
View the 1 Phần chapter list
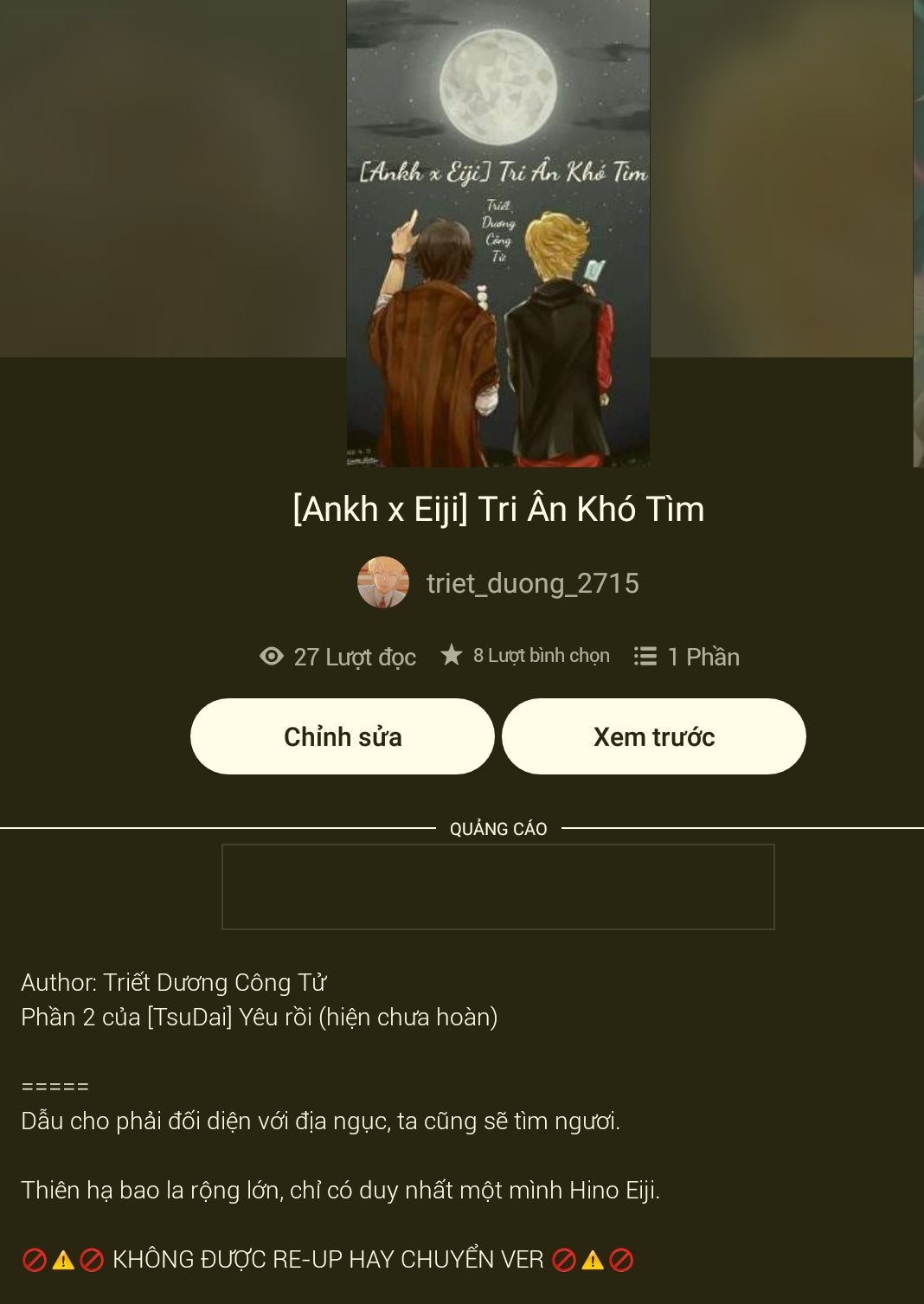coord(686,657)
